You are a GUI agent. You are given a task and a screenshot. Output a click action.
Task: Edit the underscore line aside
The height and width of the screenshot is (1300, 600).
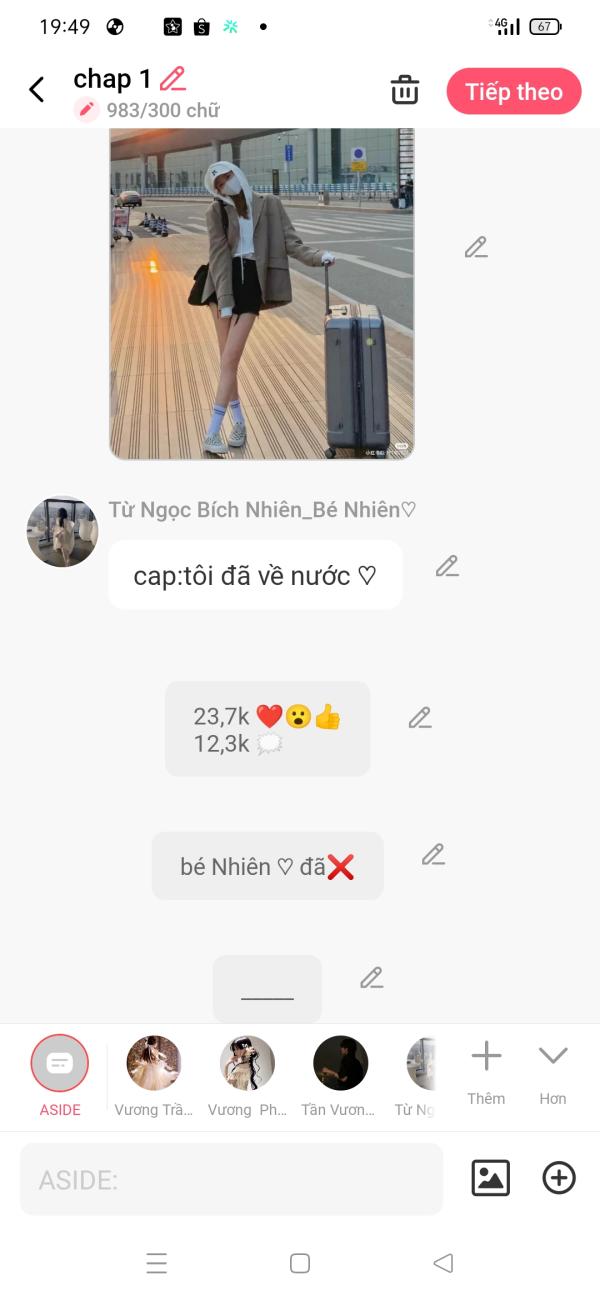click(x=372, y=977)
